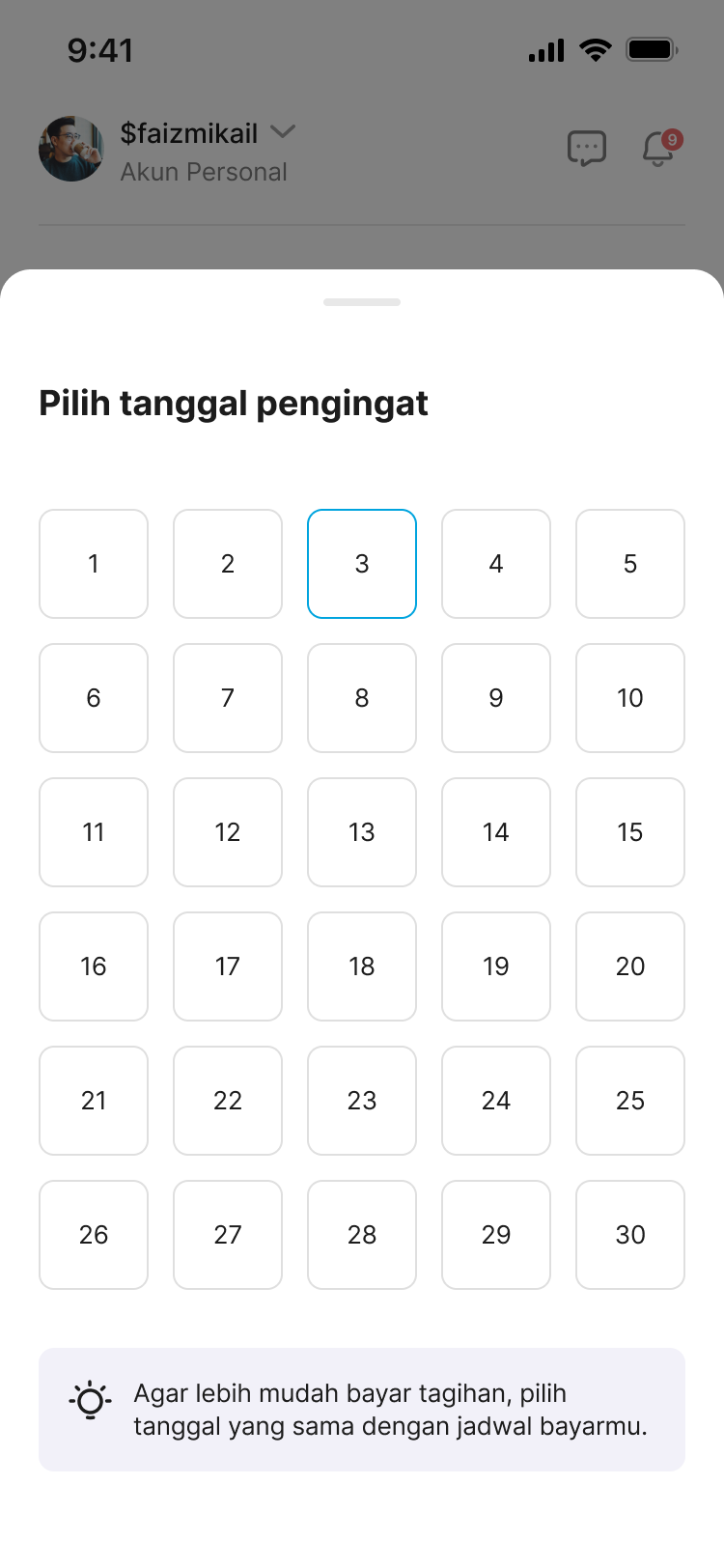The height and width of the screenshot is (1568, 724).
Task: Select the 24th in the grid
Action: click(496, 1101)
